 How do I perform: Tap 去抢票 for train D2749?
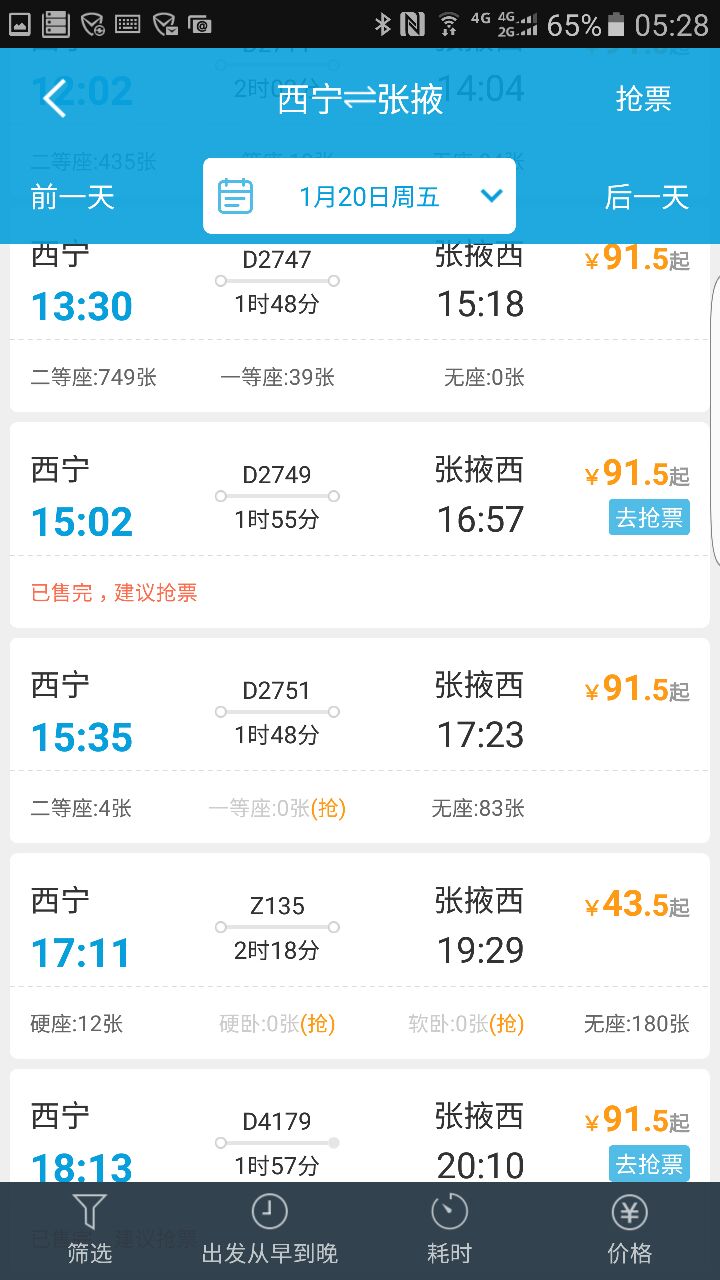pos(649,517)
